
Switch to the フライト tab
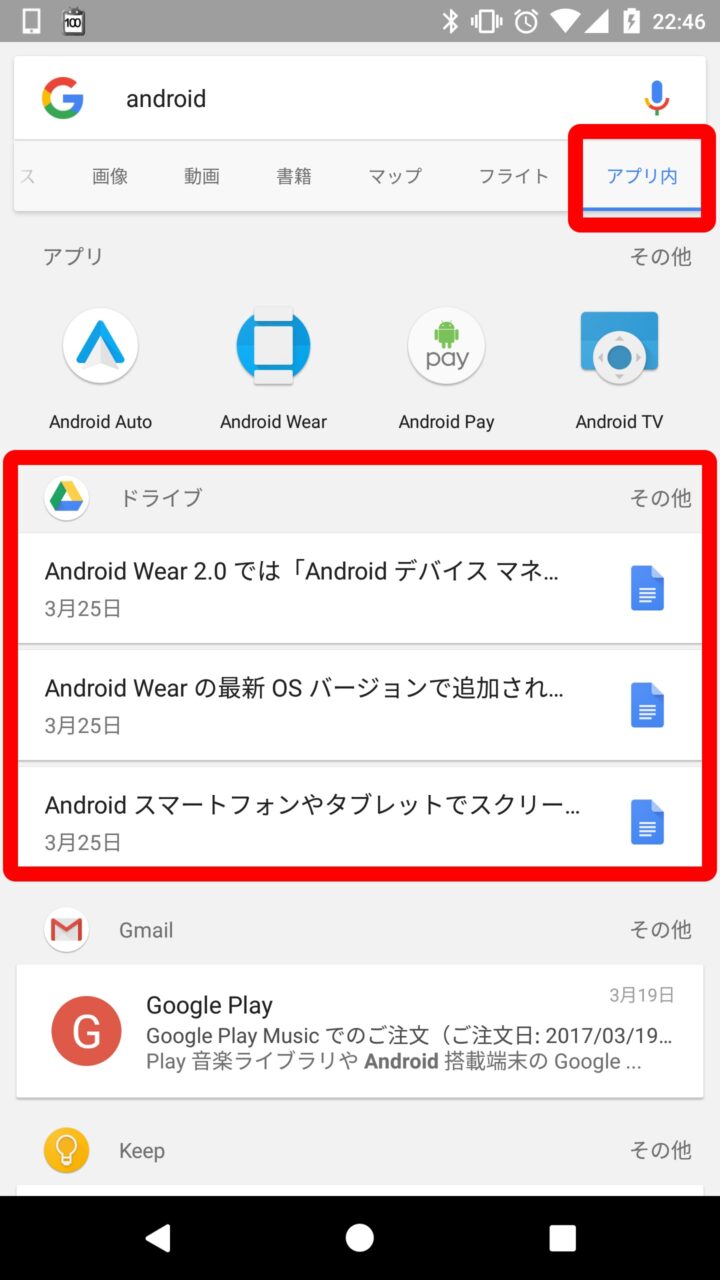coord(513,176)
